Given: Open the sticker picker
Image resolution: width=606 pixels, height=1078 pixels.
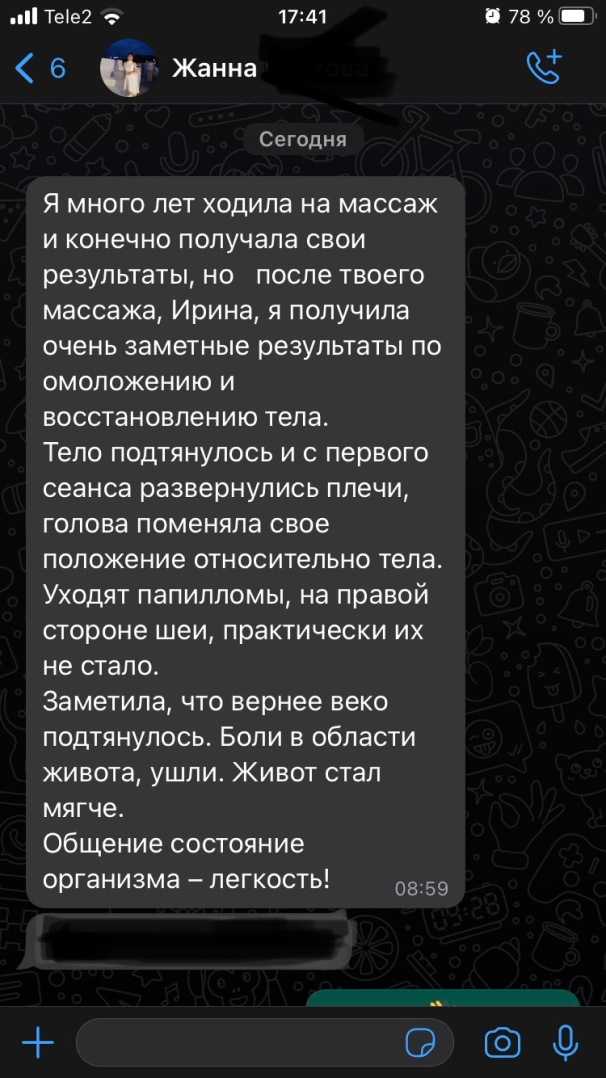Looking at the screenshot, I should click(421, 1044).
